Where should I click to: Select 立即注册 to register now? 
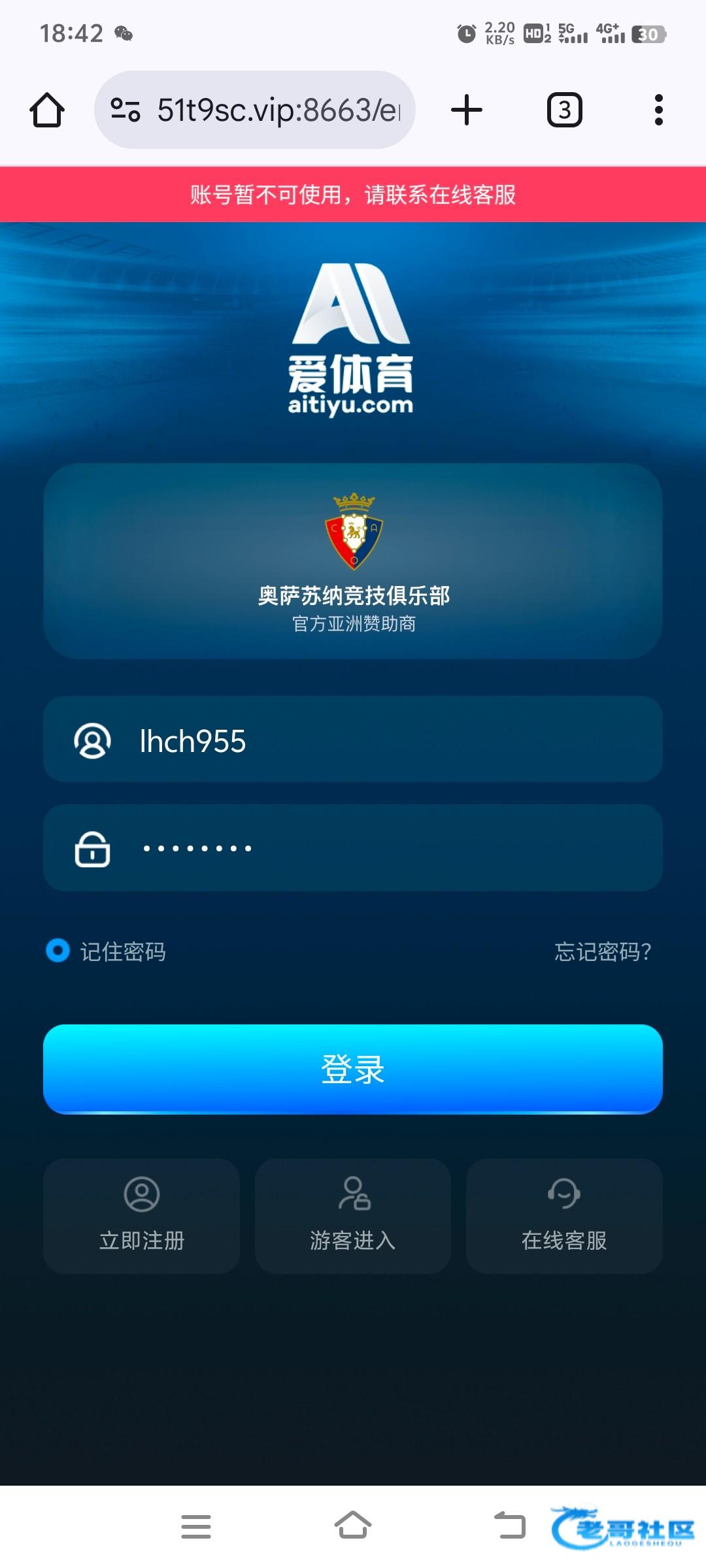click(x=142, y=1215)
